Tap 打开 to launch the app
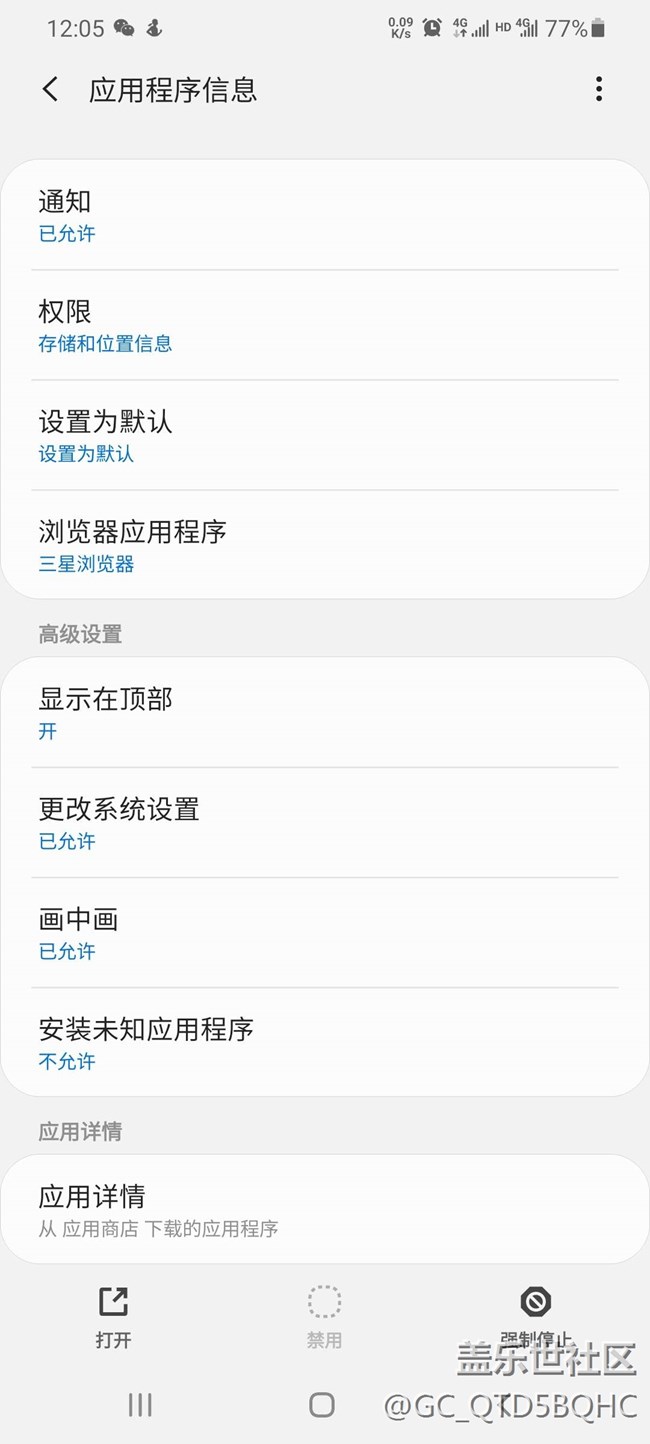 pos(113,1316)
